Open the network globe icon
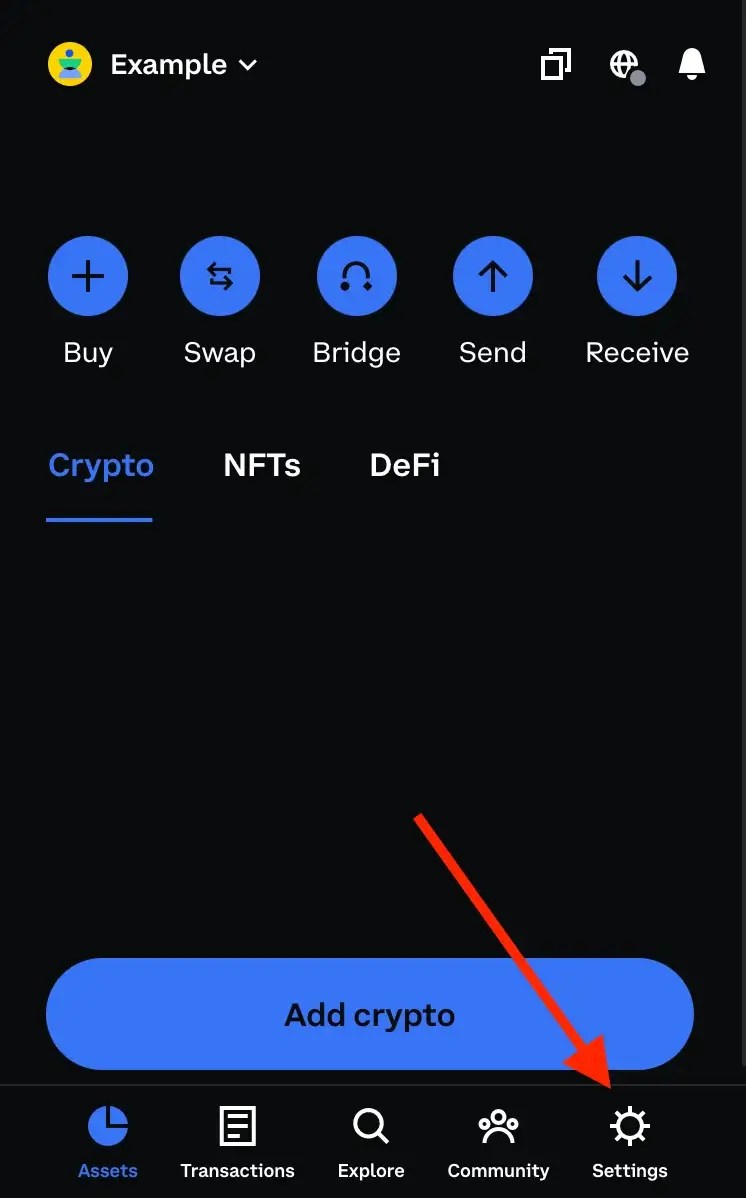Screen dimensions: 746x1198 624,64
